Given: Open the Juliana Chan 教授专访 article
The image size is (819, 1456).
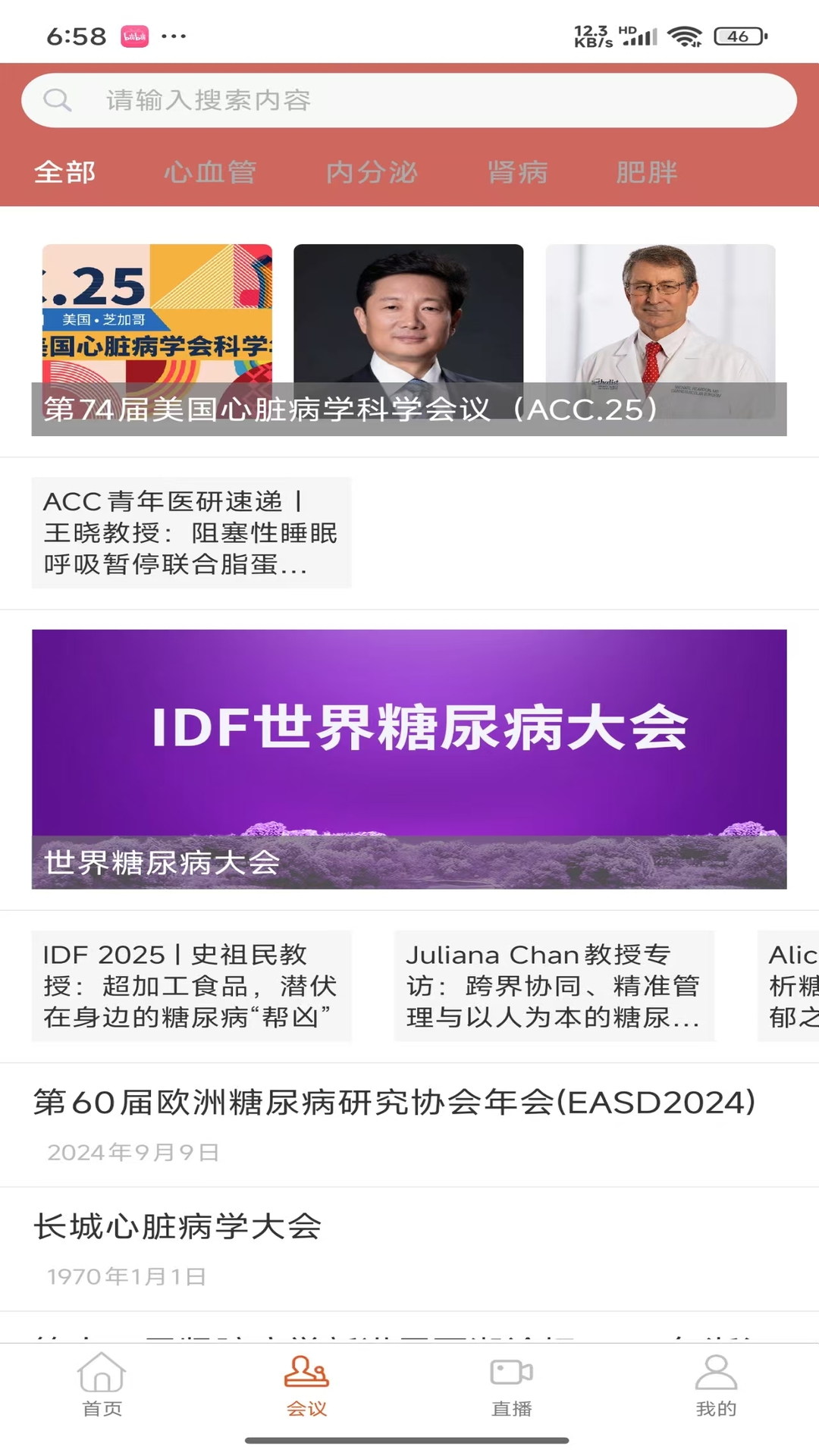Looking at the screenshot, I should pos(554,986).
